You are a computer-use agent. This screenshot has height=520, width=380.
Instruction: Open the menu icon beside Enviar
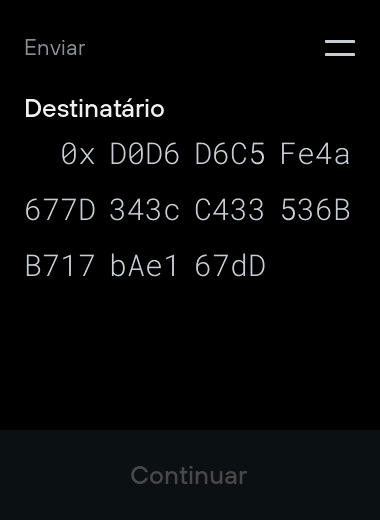340,48
